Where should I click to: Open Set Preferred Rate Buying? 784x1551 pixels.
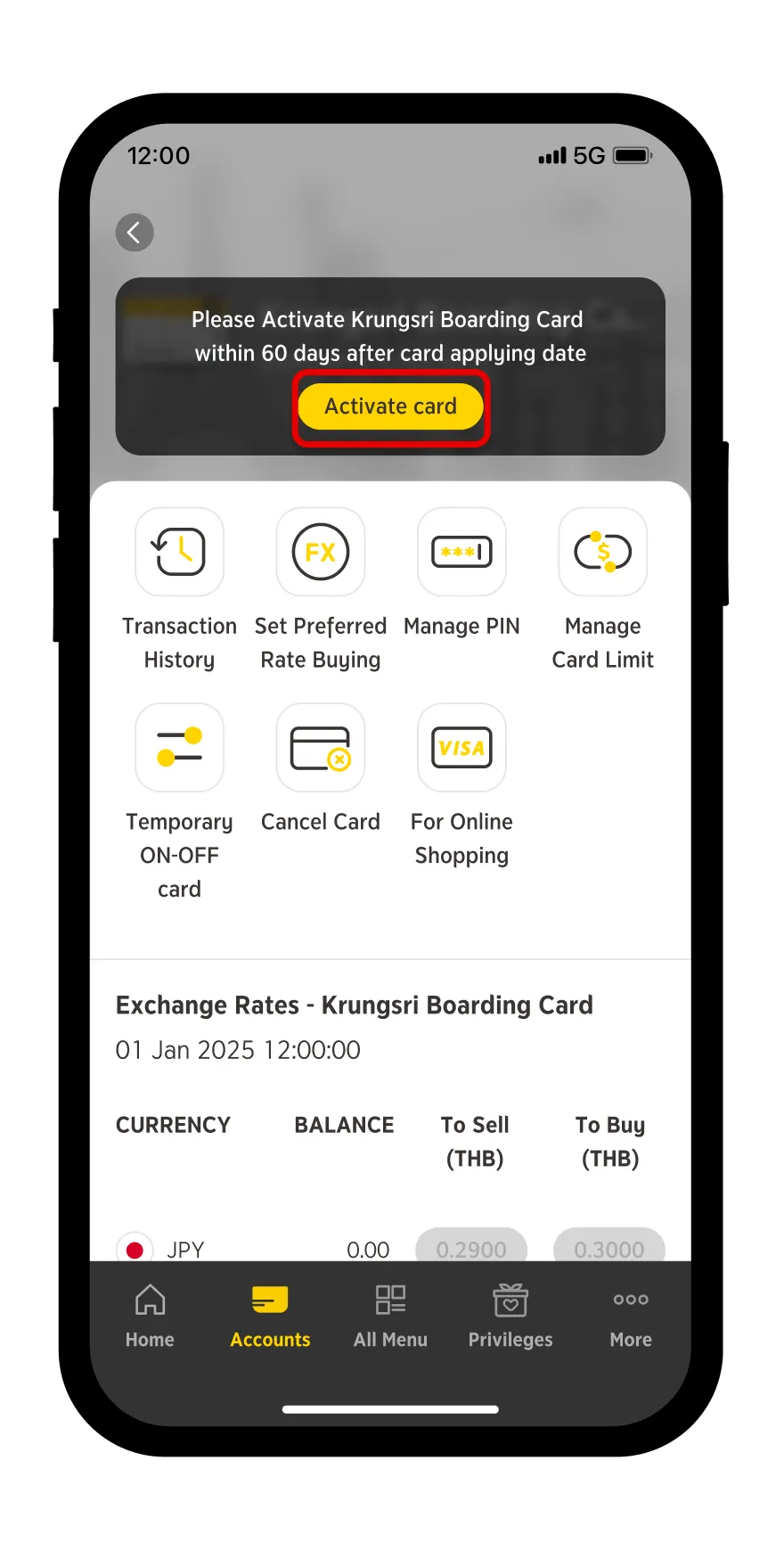tap(321, 553)
